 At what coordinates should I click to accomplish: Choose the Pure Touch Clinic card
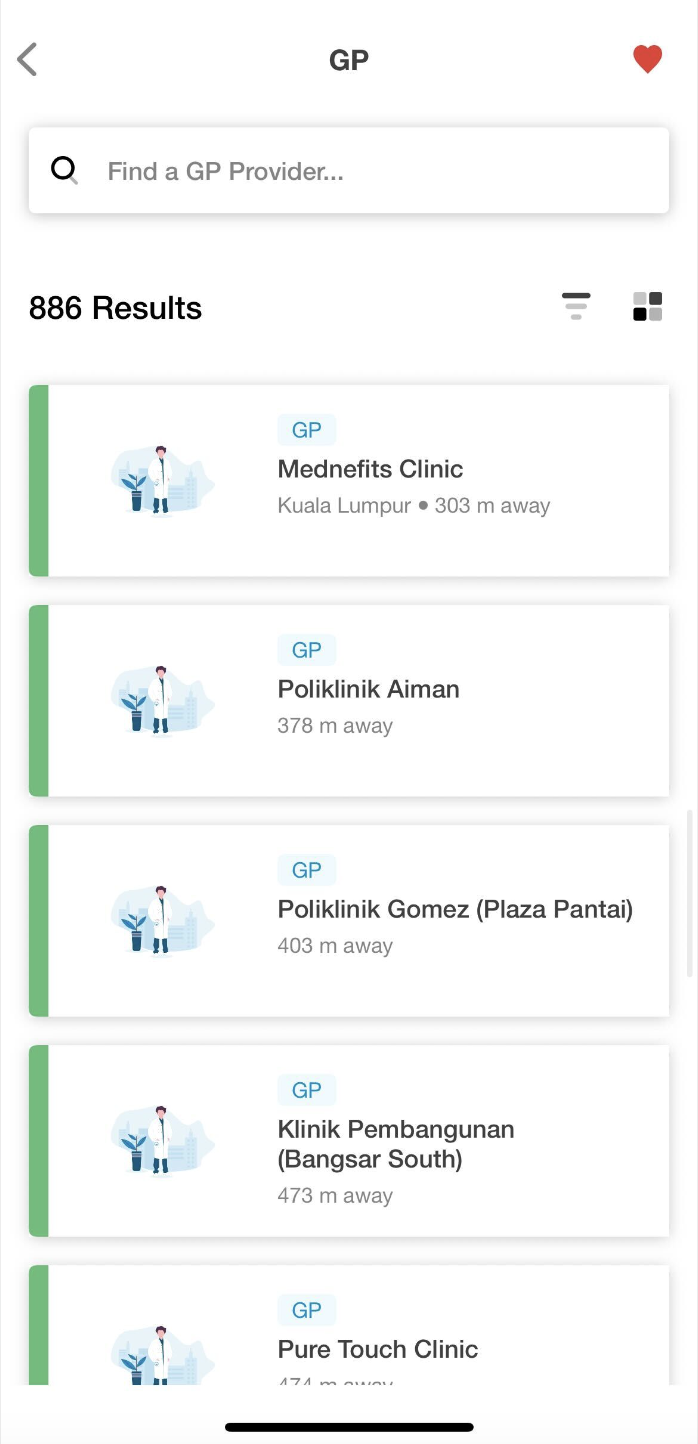[349, 1325]
